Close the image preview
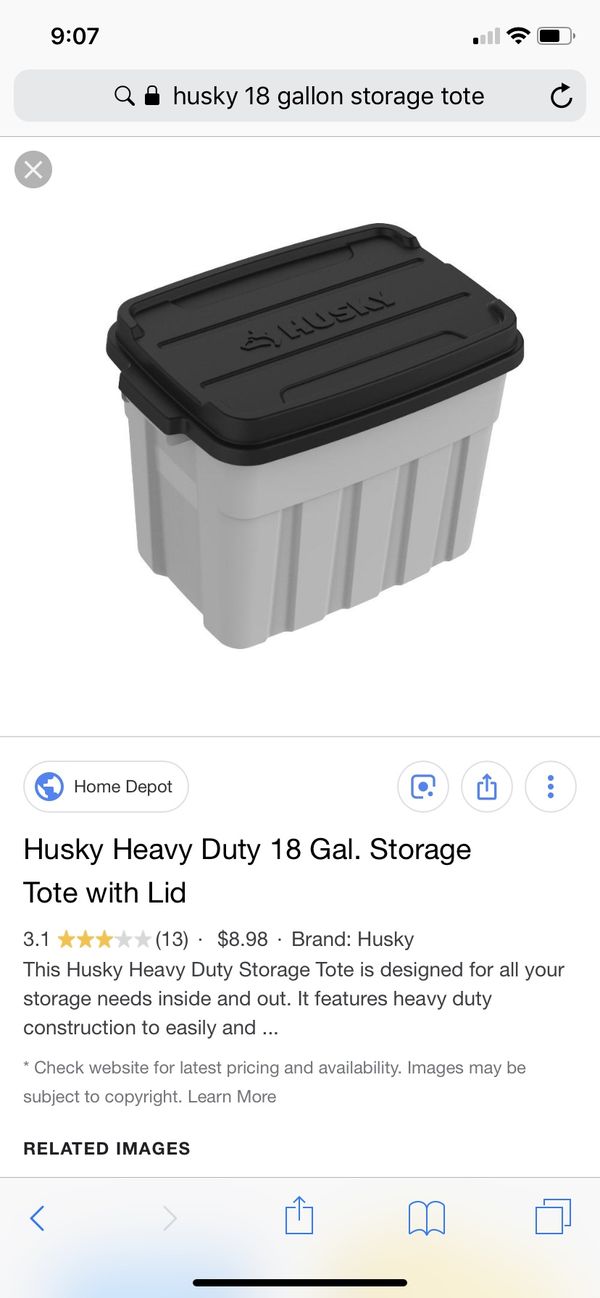Viewport: 600px width, 1298px height. pyautogui.click(x=33, y=169)
